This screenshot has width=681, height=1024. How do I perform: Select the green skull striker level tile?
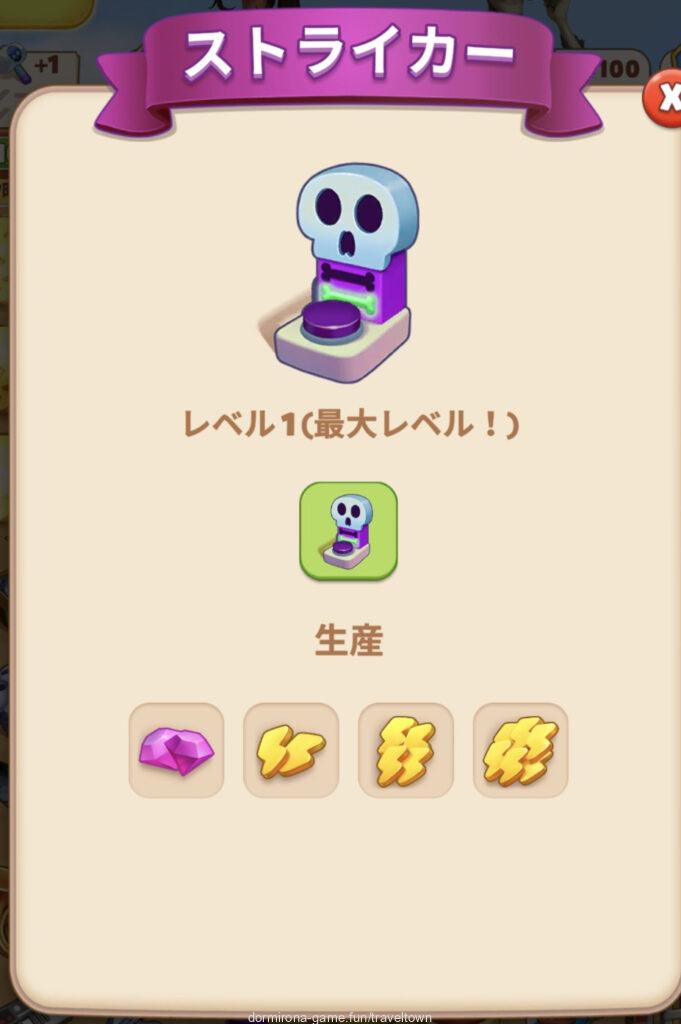pyautogui.click(x=348, y=531)
